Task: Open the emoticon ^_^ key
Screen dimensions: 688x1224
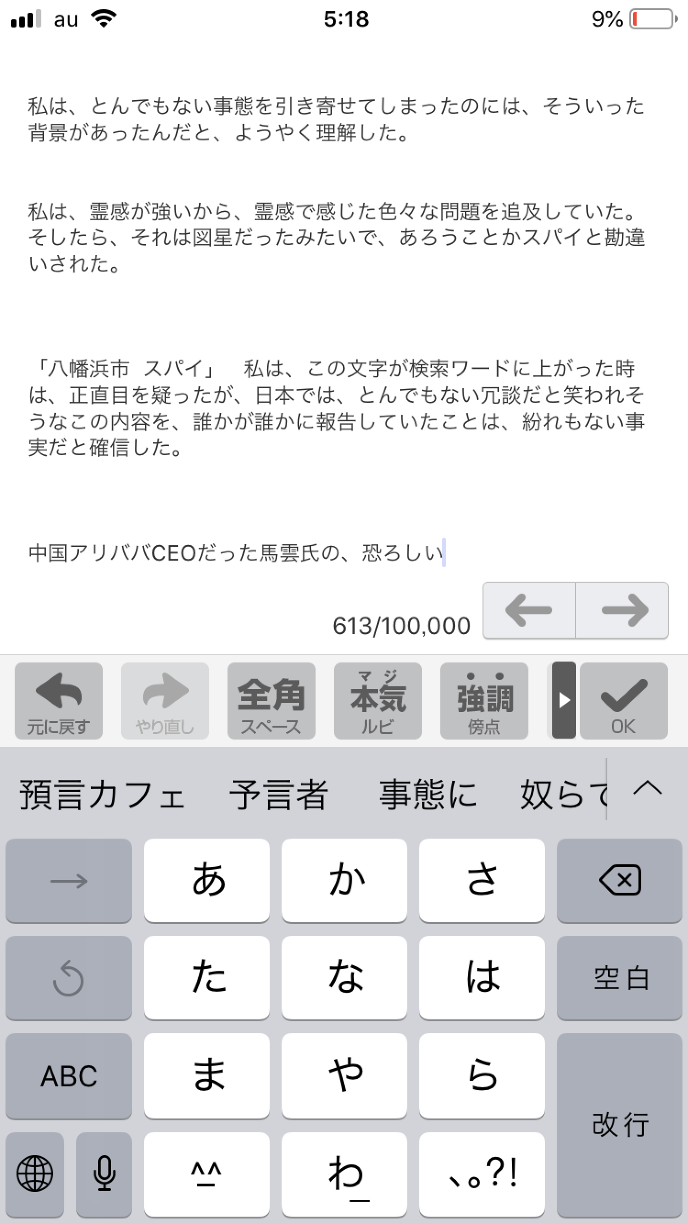Action: coord(207,1173)
